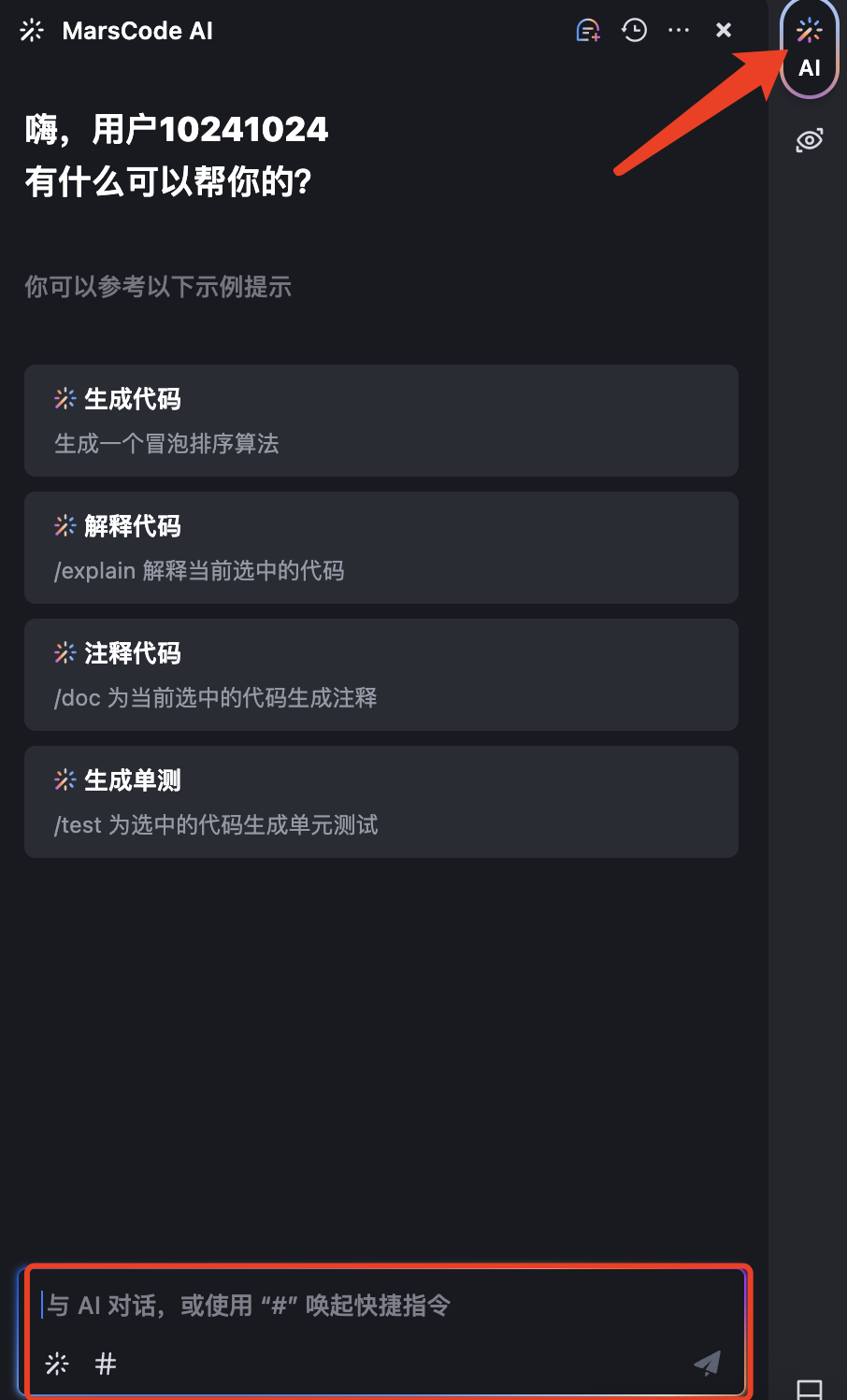
Task: Select the 生成单测 /test example
Action: point(381,802)
